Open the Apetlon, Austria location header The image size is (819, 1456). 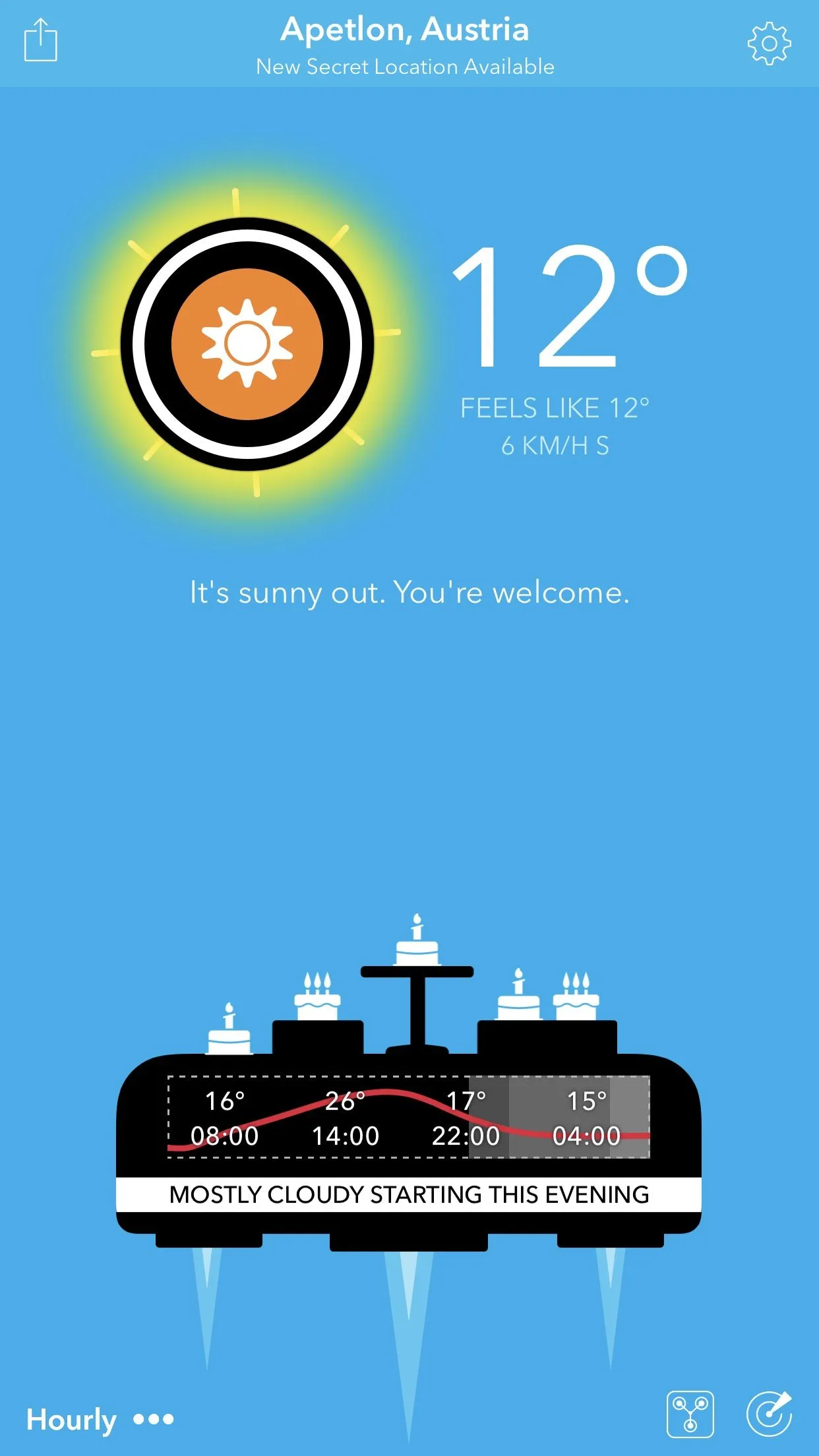(405, 30)
